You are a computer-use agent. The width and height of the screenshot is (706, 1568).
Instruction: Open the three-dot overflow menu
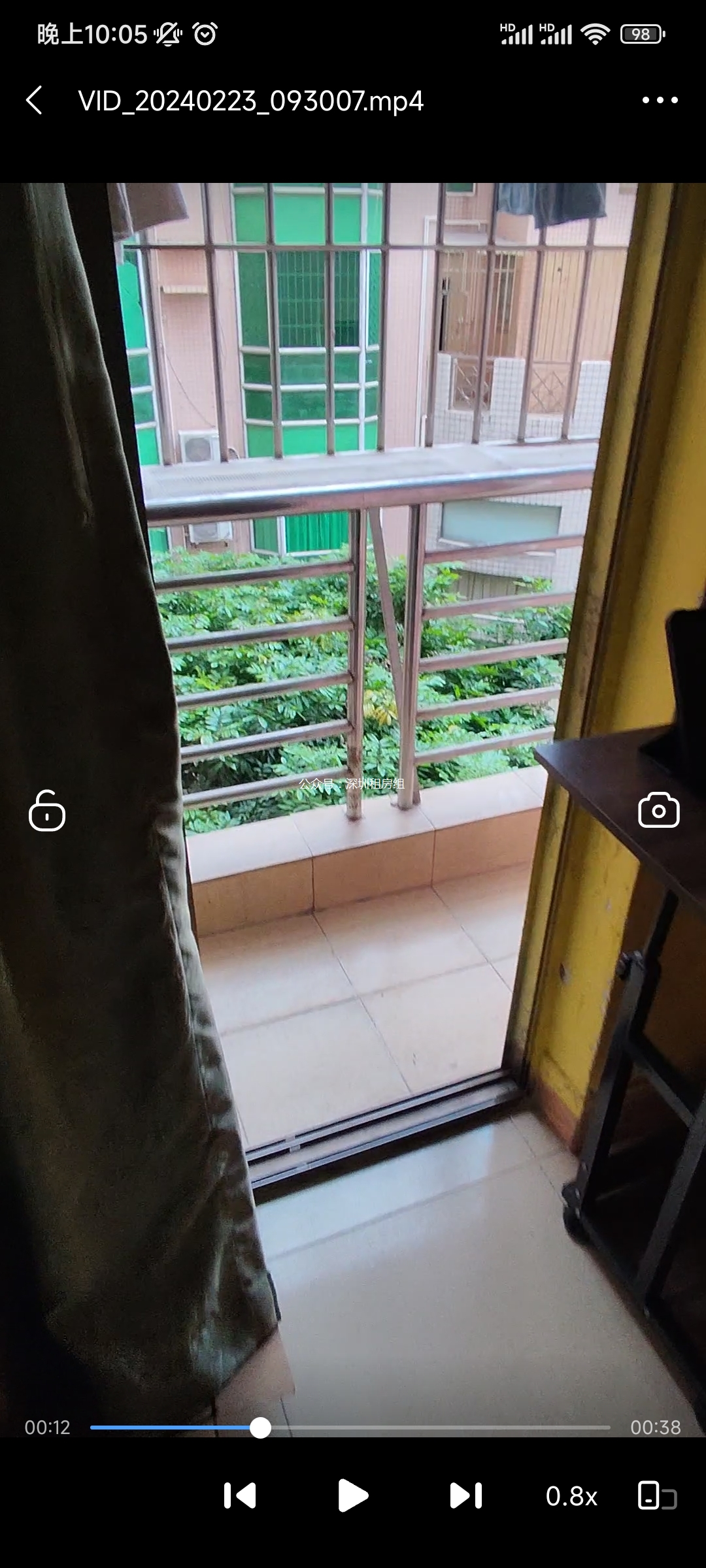[x=660, y=100]
